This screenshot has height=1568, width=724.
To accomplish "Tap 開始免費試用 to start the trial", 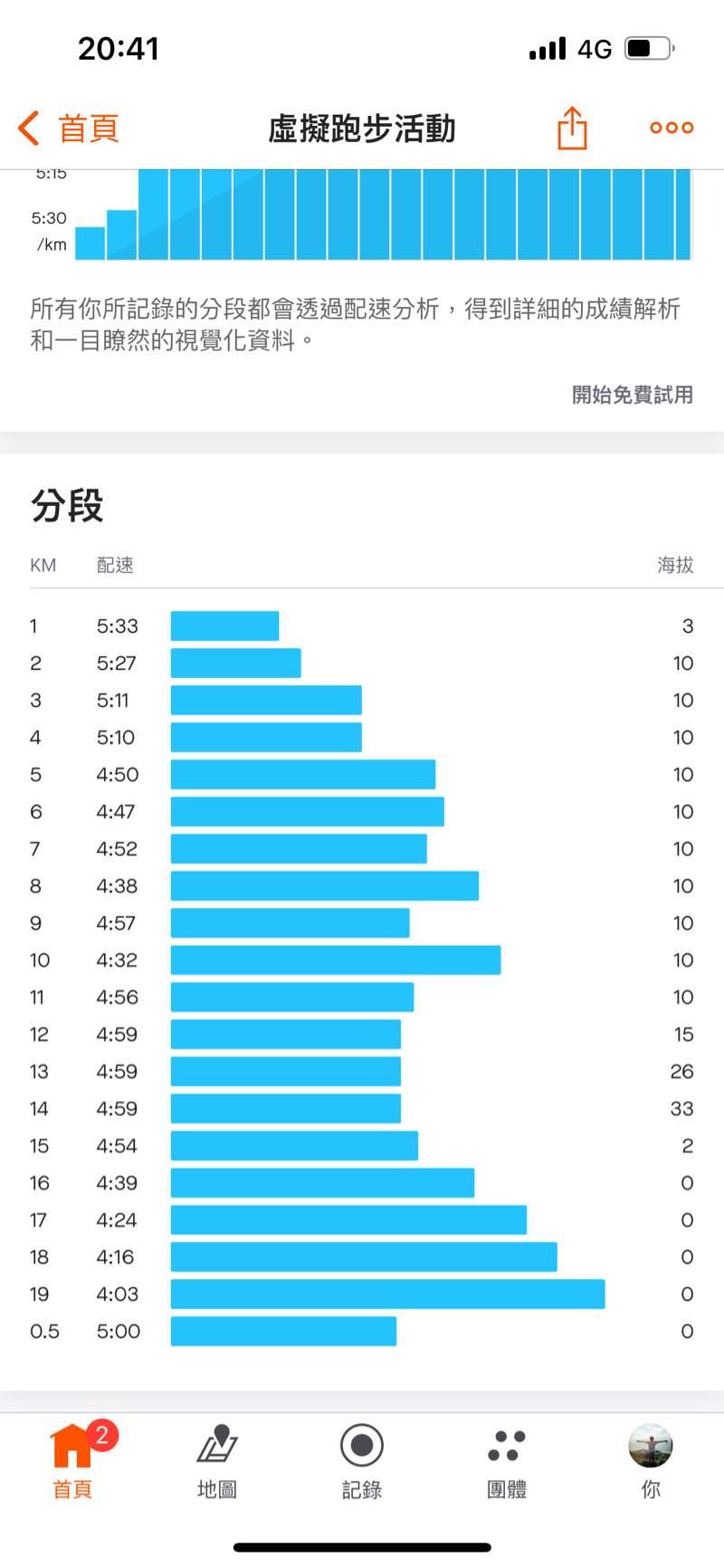I will pos(632,395).
